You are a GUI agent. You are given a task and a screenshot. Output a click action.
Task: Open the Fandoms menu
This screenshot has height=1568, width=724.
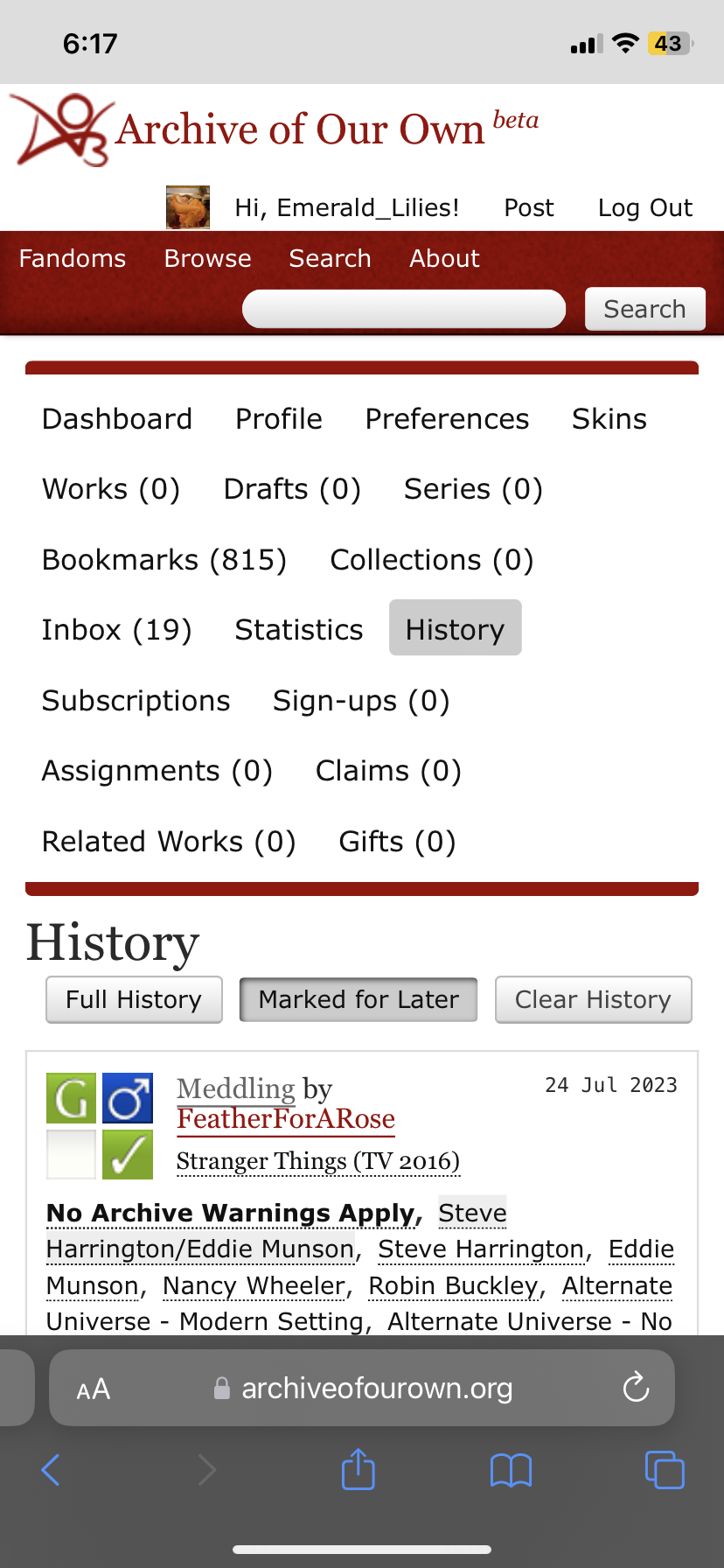click(x=73, y=259)
